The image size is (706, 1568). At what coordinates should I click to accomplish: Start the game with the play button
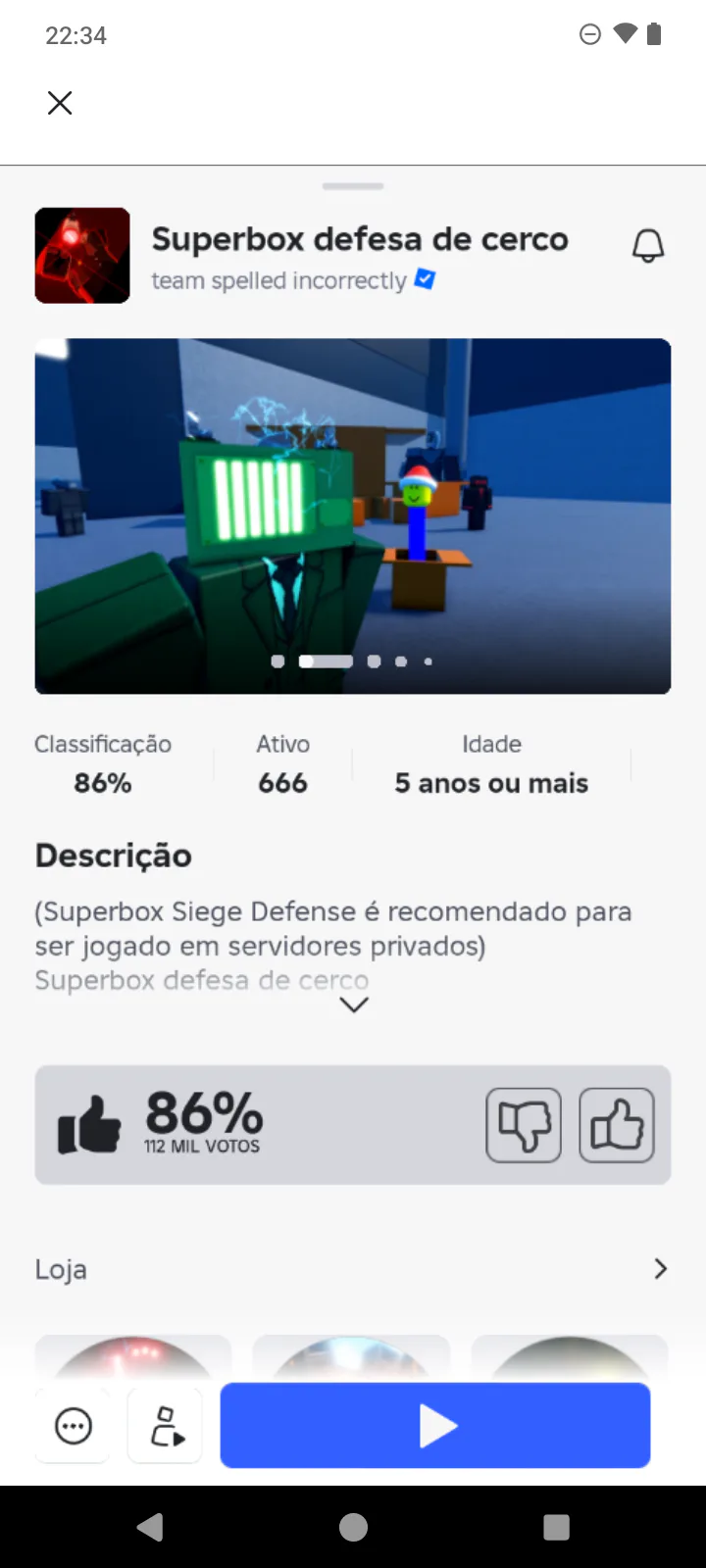435,1426
